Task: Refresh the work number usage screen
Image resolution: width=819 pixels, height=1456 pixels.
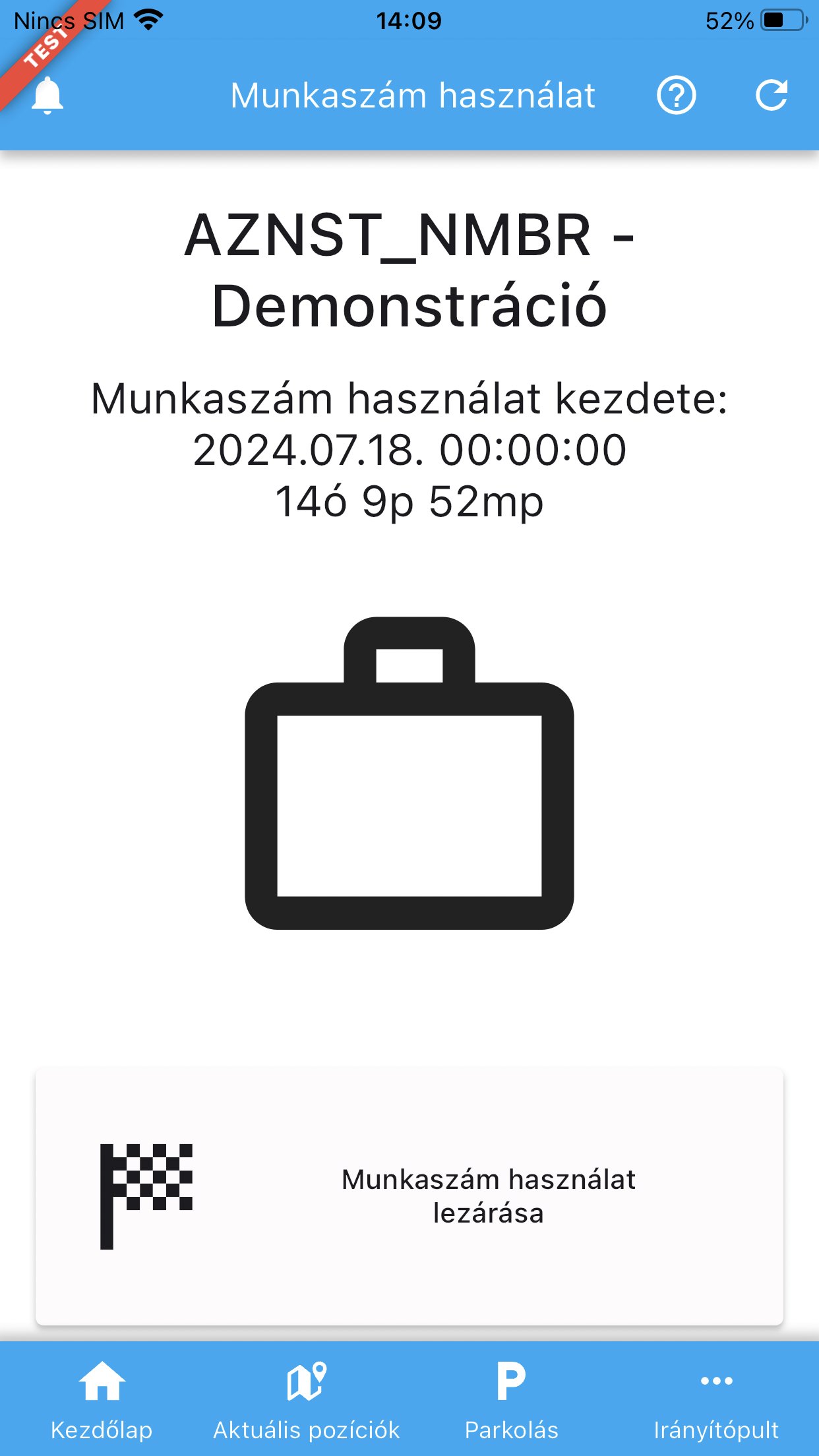Action: (x=771, y=96)
